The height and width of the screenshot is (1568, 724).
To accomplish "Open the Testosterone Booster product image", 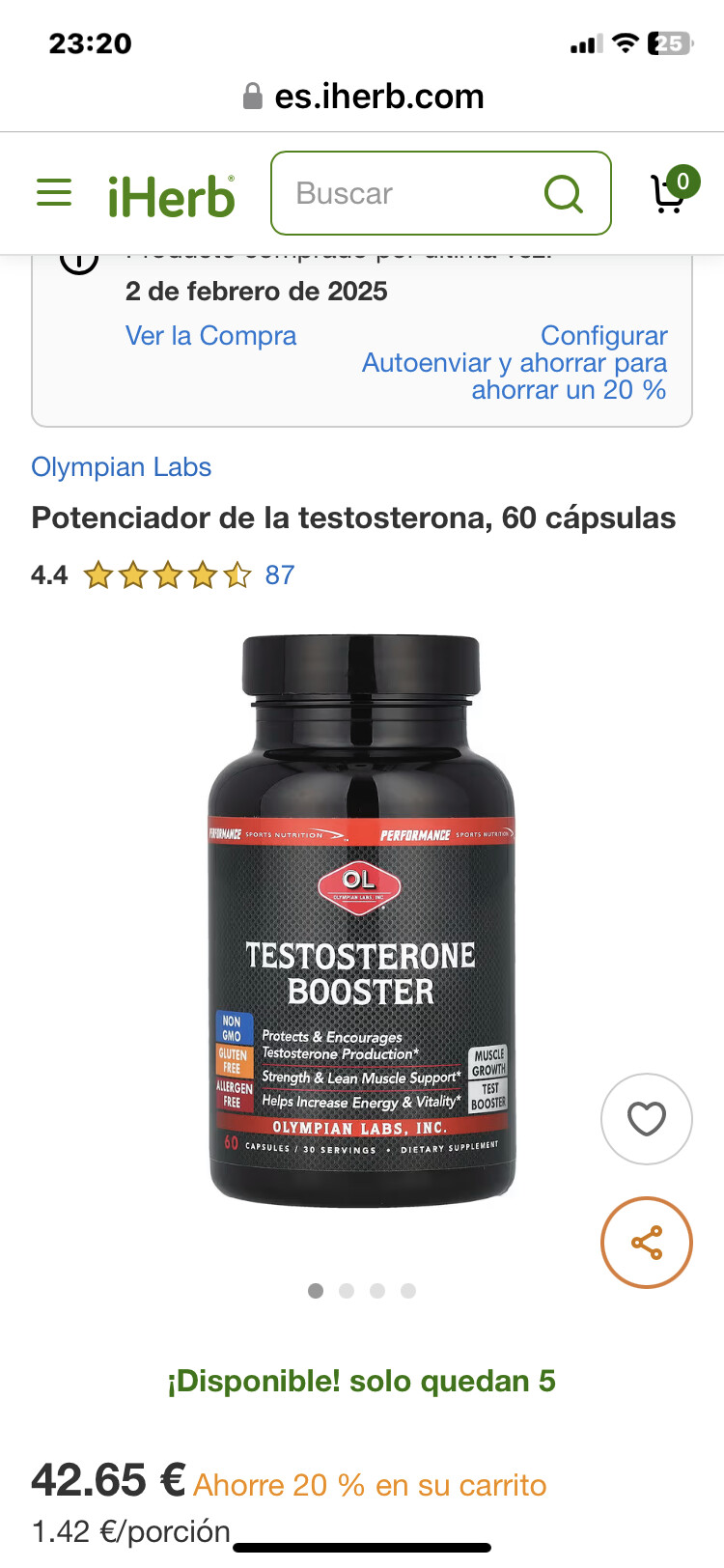I will pos(361,921).
